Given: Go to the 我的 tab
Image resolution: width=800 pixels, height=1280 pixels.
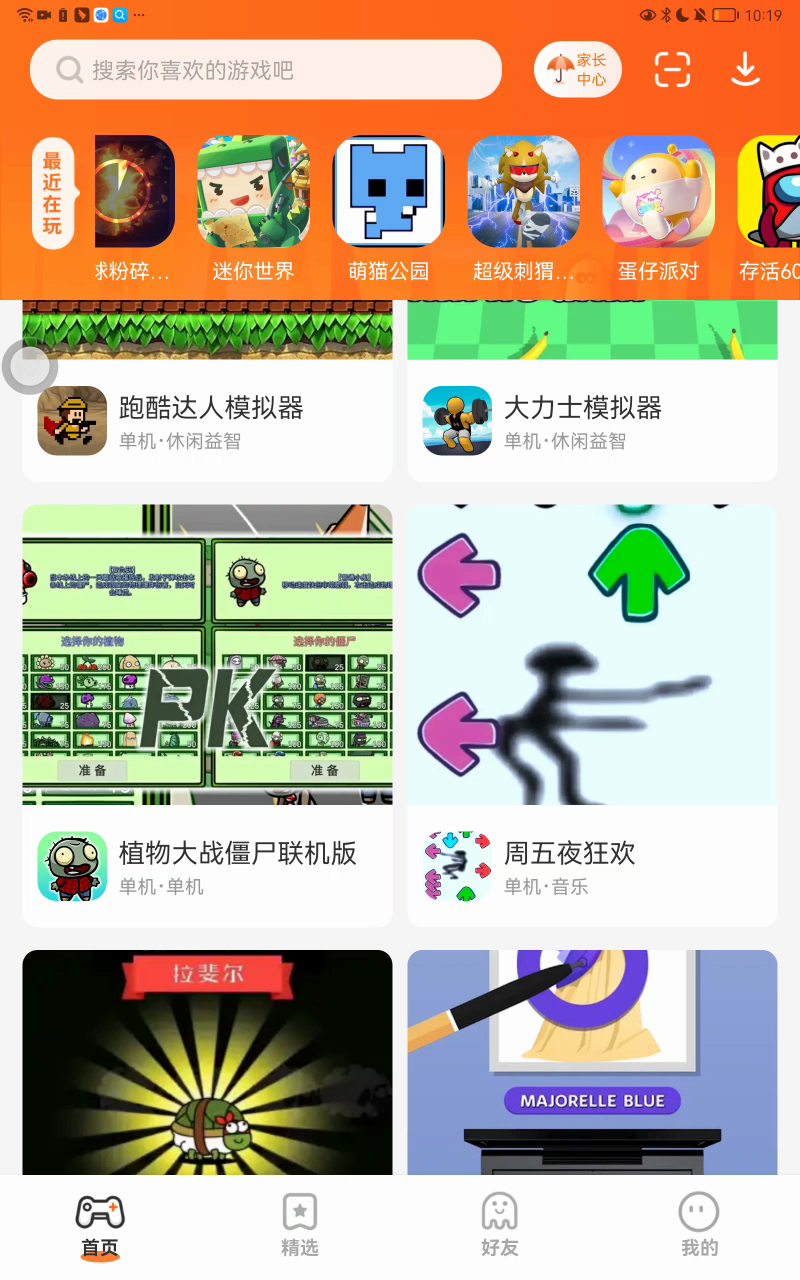Looking at the screenshot, I should [699, 1225].
